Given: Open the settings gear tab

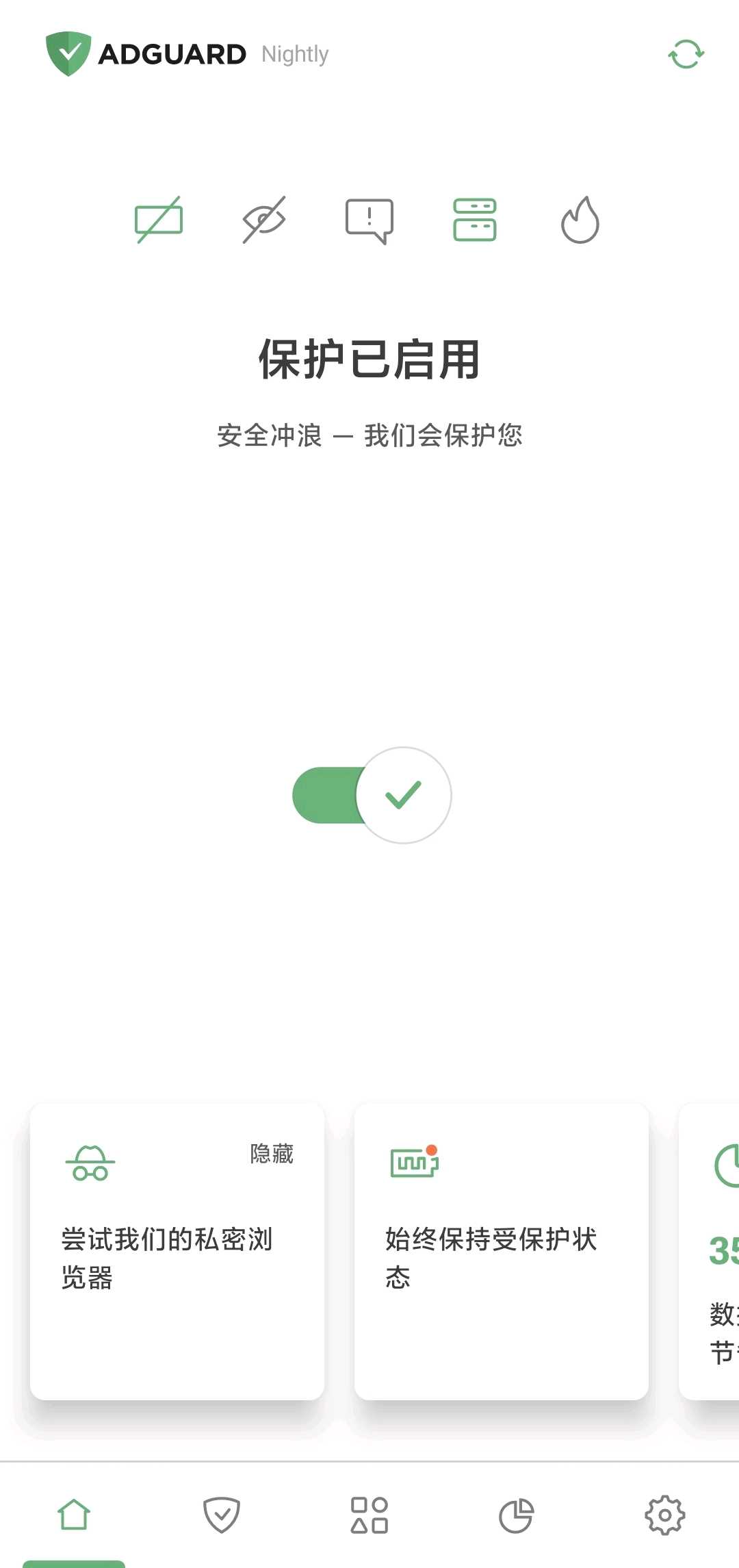Looking at the screenshot, I should (x=664, y=1515).
